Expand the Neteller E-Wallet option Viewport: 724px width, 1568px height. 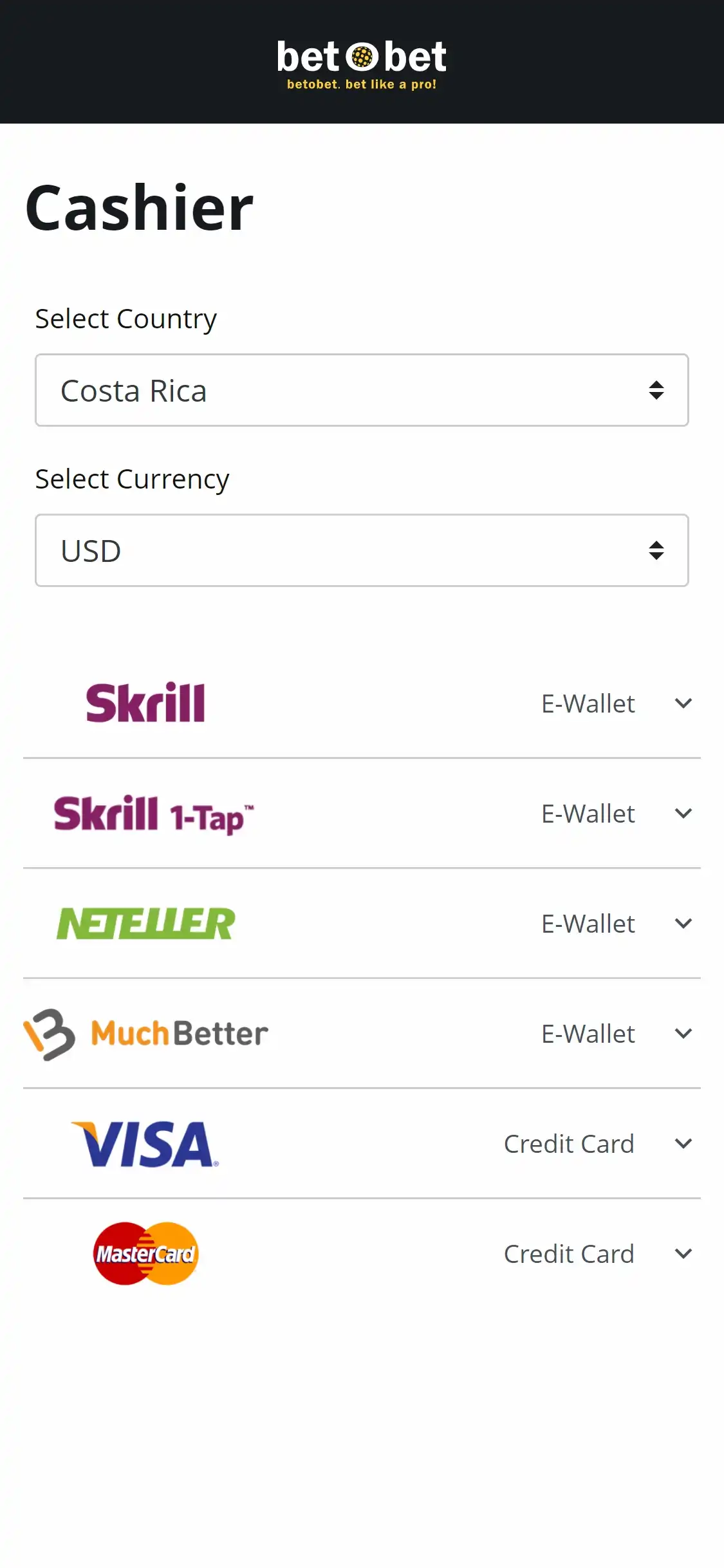[x=683, y=923]
